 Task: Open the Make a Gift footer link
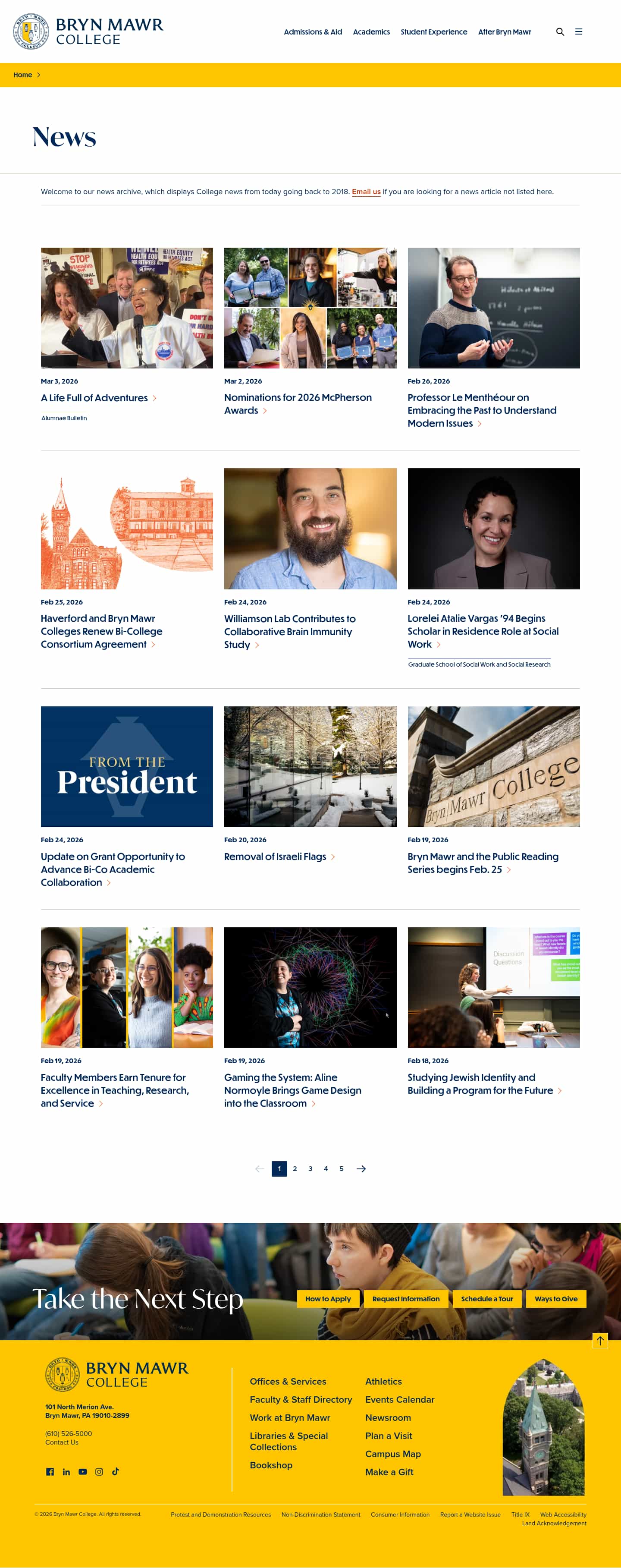click(x=389, y=1472)
